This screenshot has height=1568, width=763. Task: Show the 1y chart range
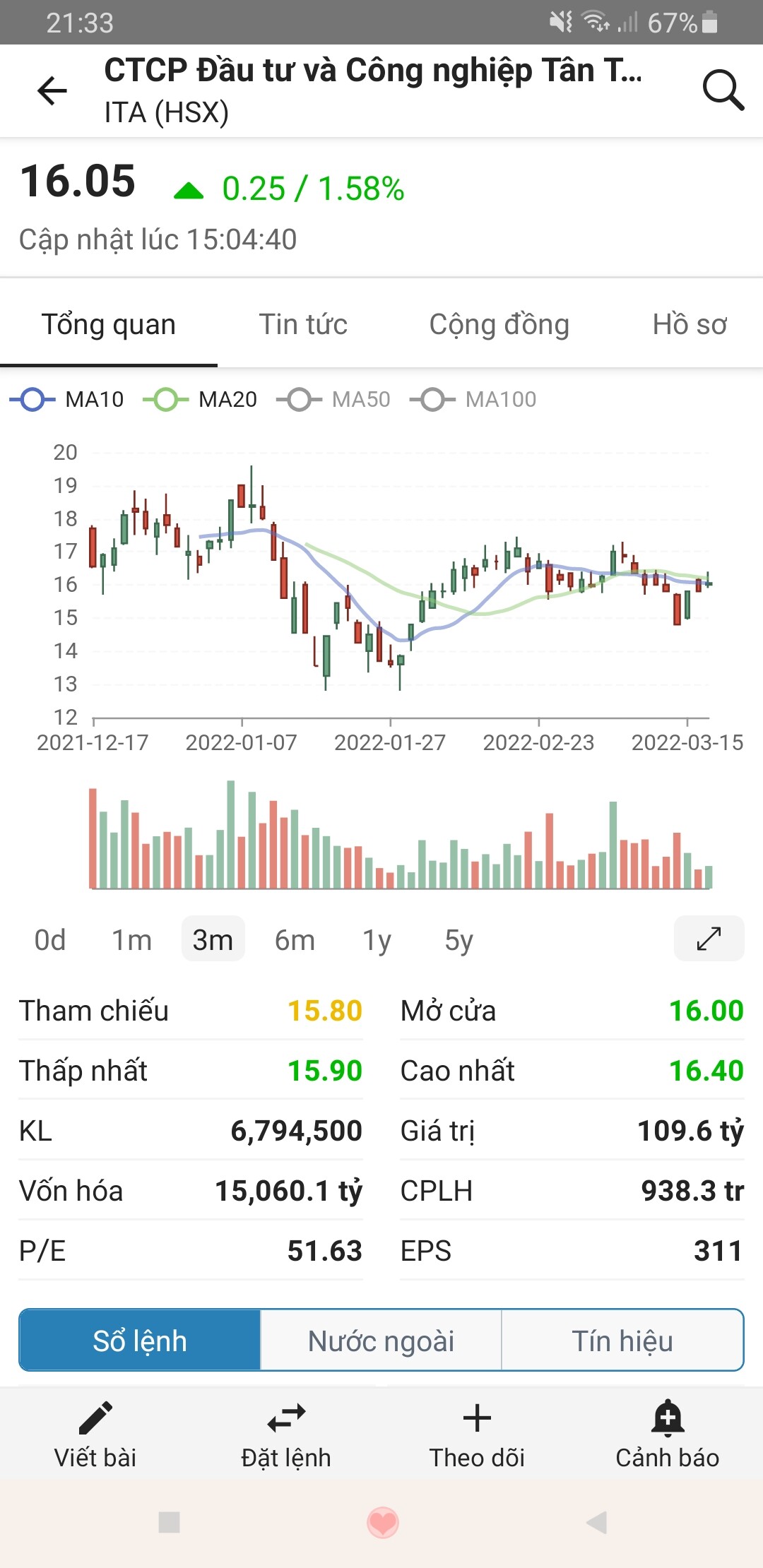(x=377, y=940)
